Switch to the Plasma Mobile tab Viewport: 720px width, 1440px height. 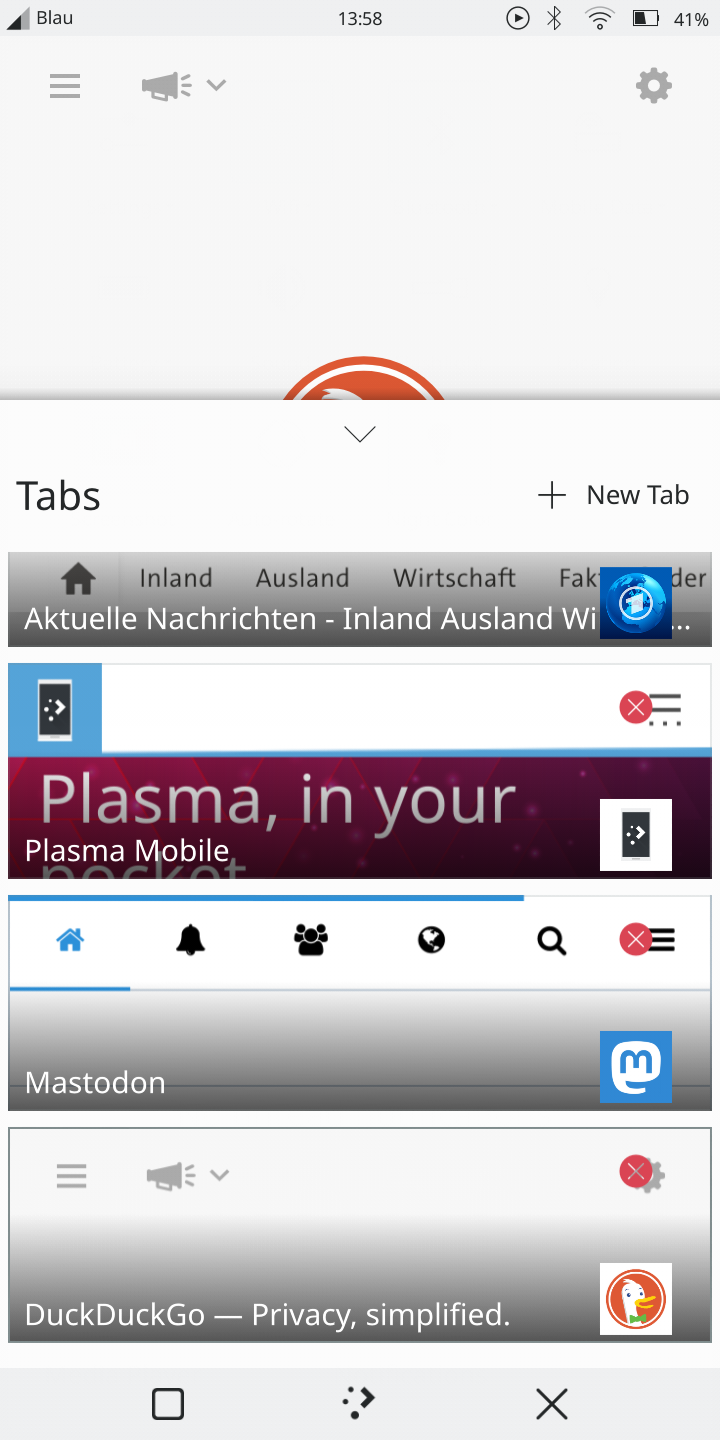[x=300, y=800]
